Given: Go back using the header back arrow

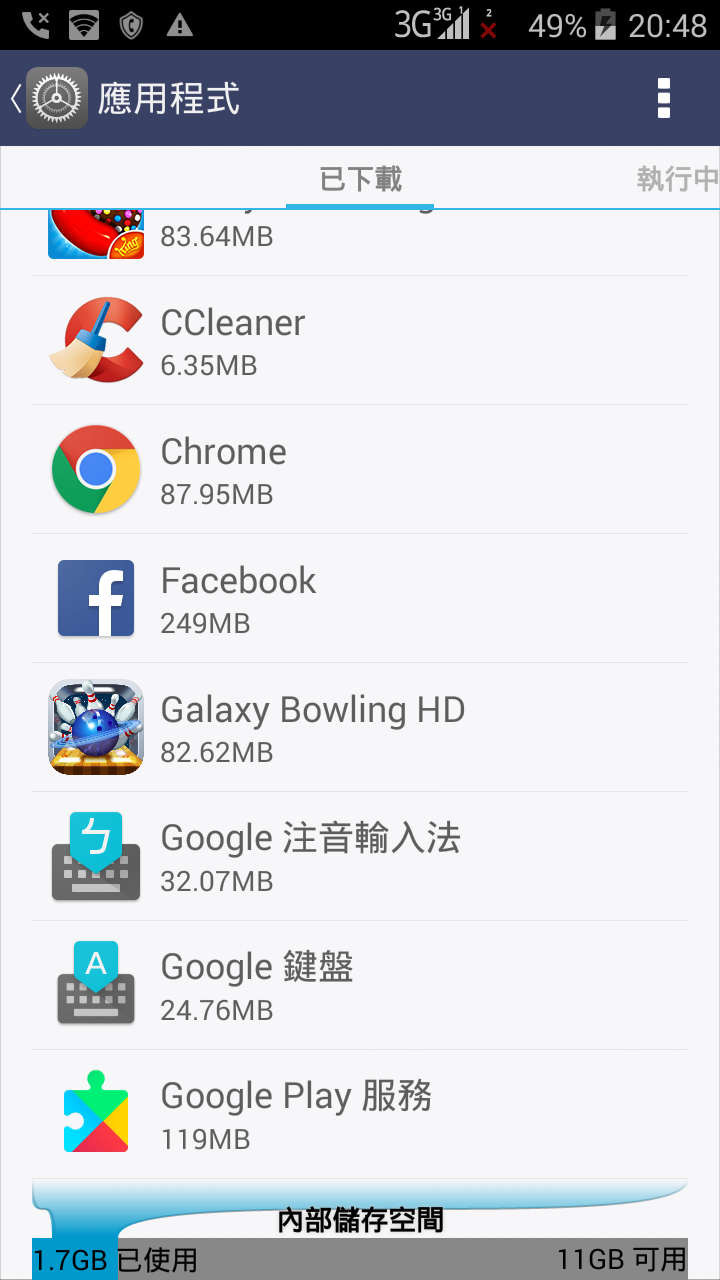Looking at the screenshot, I should point(16,98).
